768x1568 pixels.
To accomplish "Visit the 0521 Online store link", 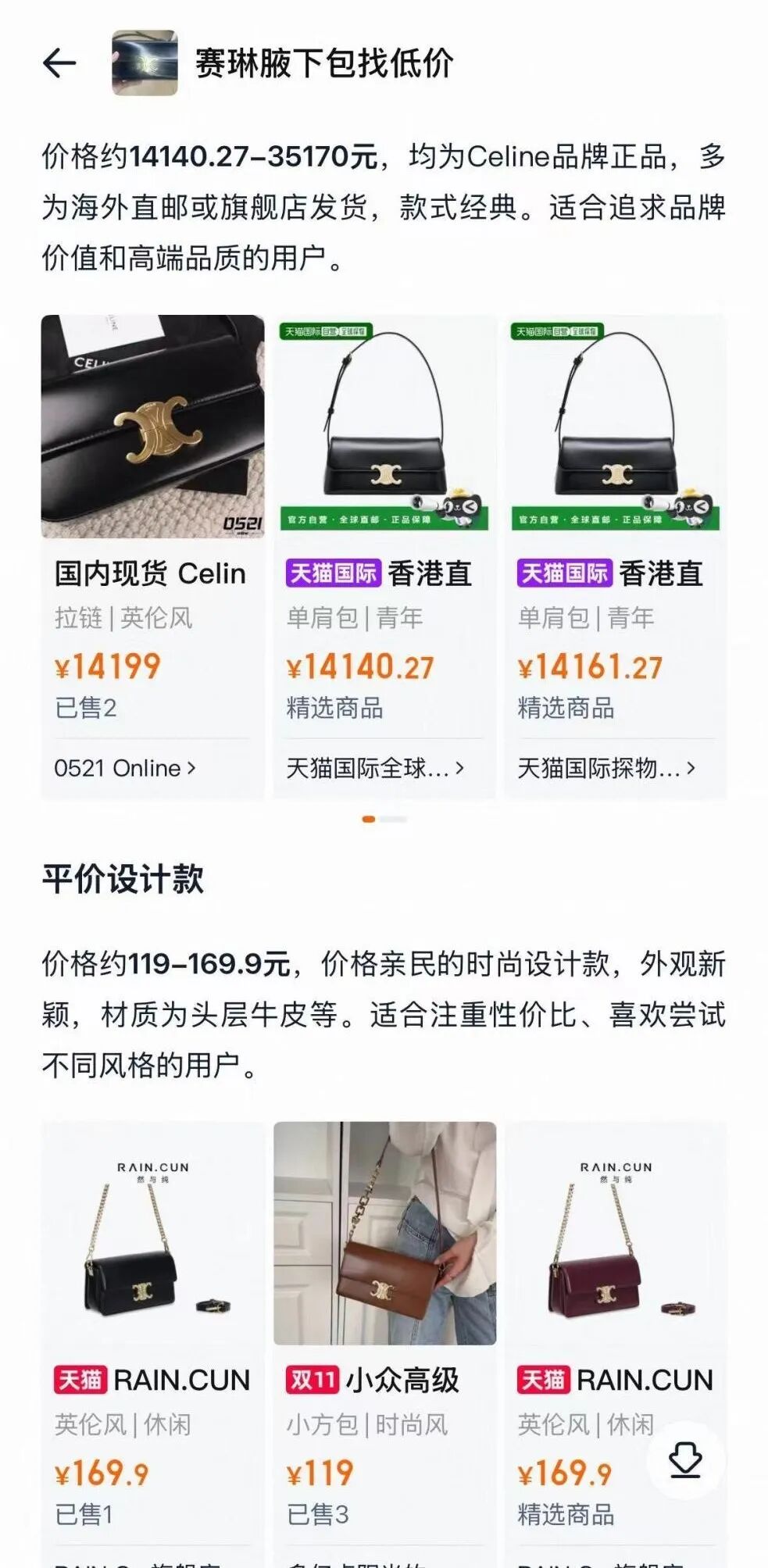I will pyautogui.click(x=125, y=769).
